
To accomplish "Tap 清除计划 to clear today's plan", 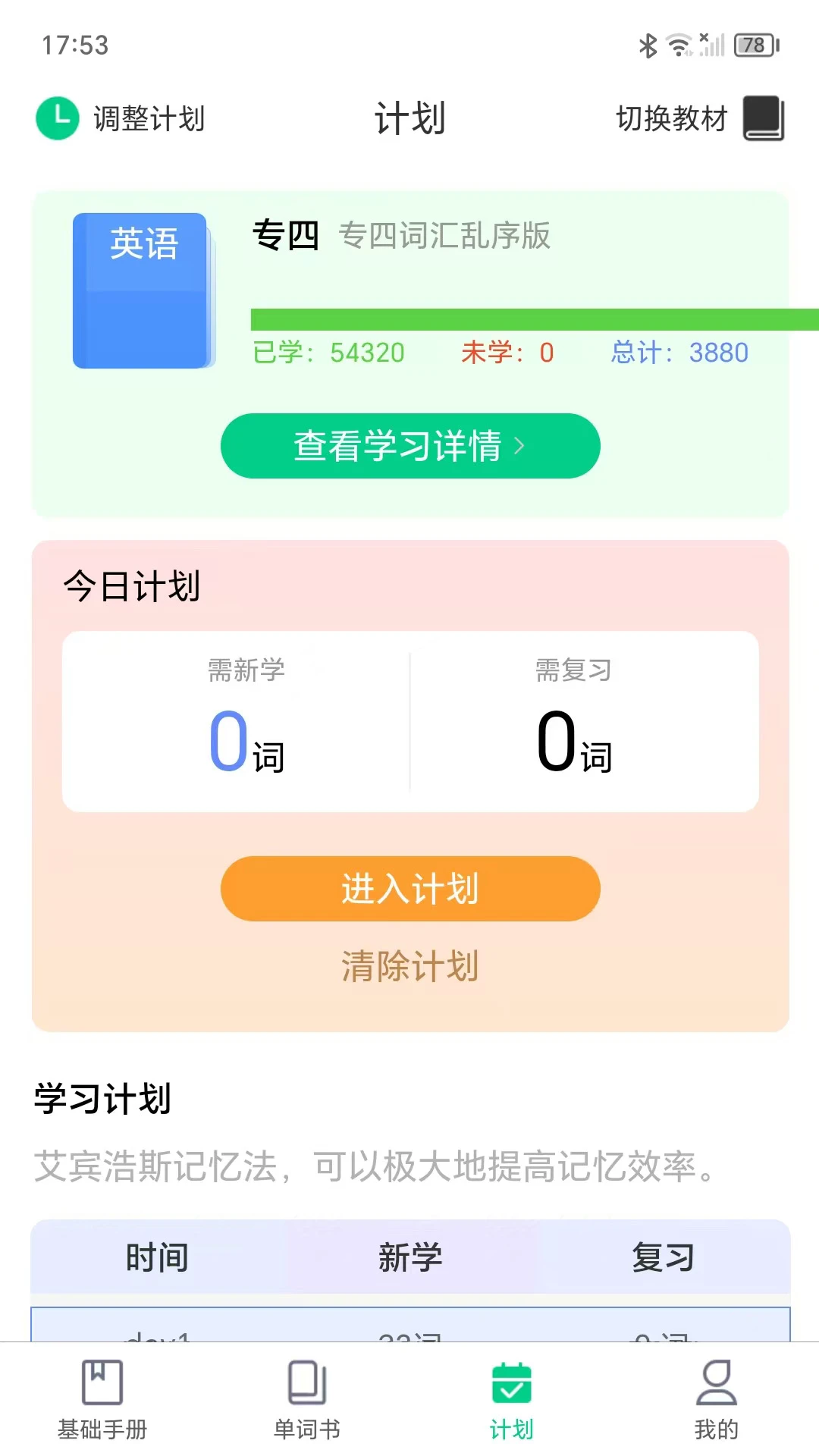I will pyautogui.click(x=409, y=966).
